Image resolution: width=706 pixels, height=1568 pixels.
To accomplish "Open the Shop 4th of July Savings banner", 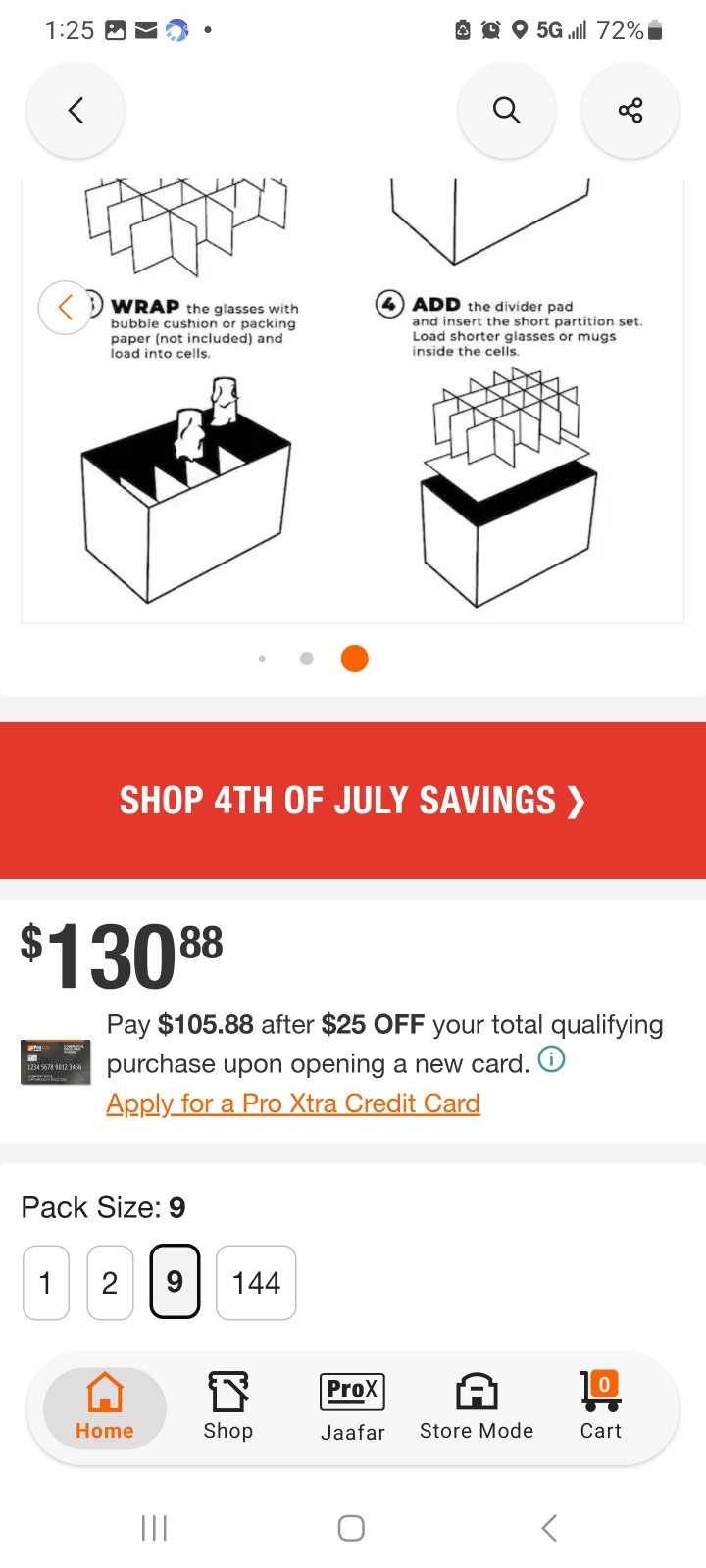I will coord(353,801).
